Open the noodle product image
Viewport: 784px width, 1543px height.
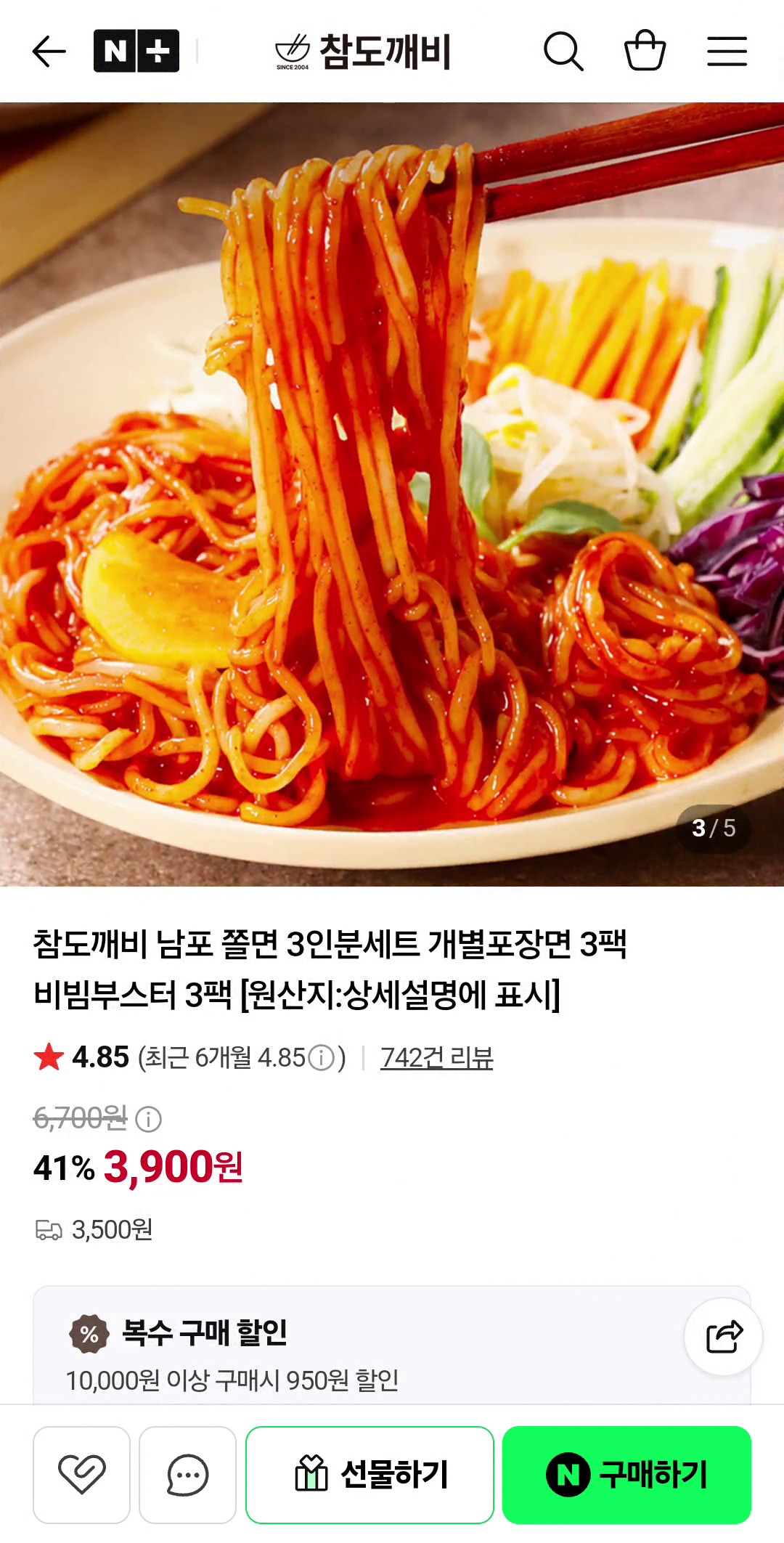(392, 494)
